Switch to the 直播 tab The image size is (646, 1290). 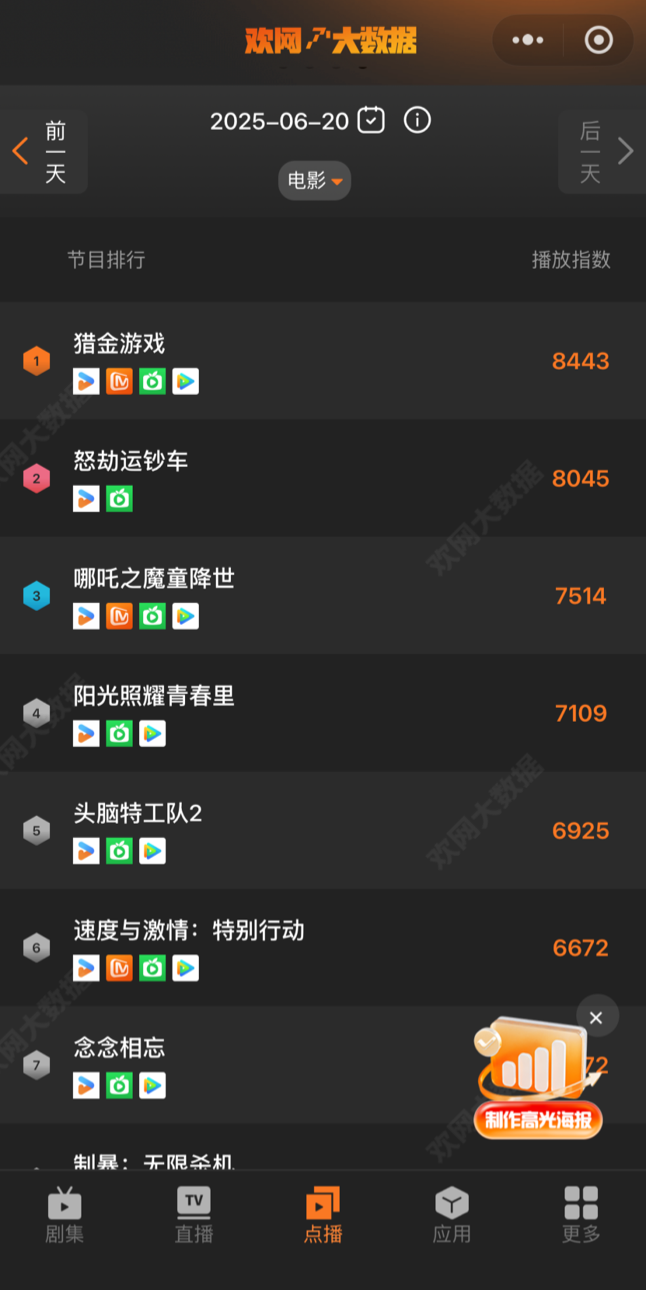click(194, 1215)
